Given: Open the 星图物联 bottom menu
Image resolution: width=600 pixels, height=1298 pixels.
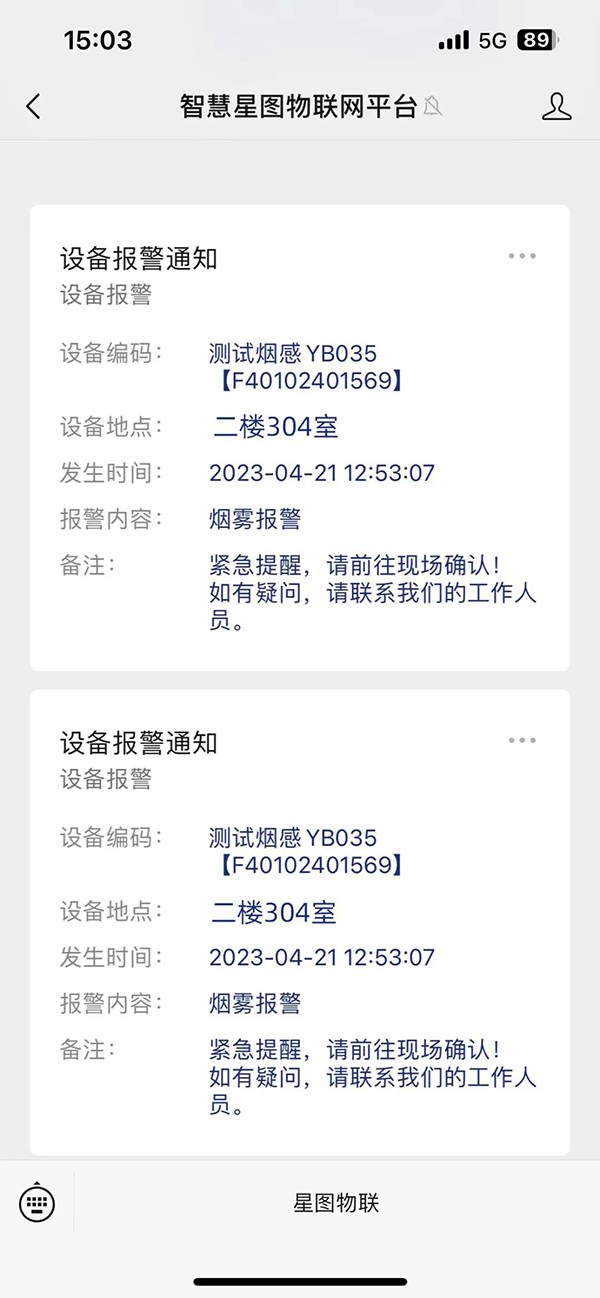Looking at the screenshot, I should (x=336, y=1203).
